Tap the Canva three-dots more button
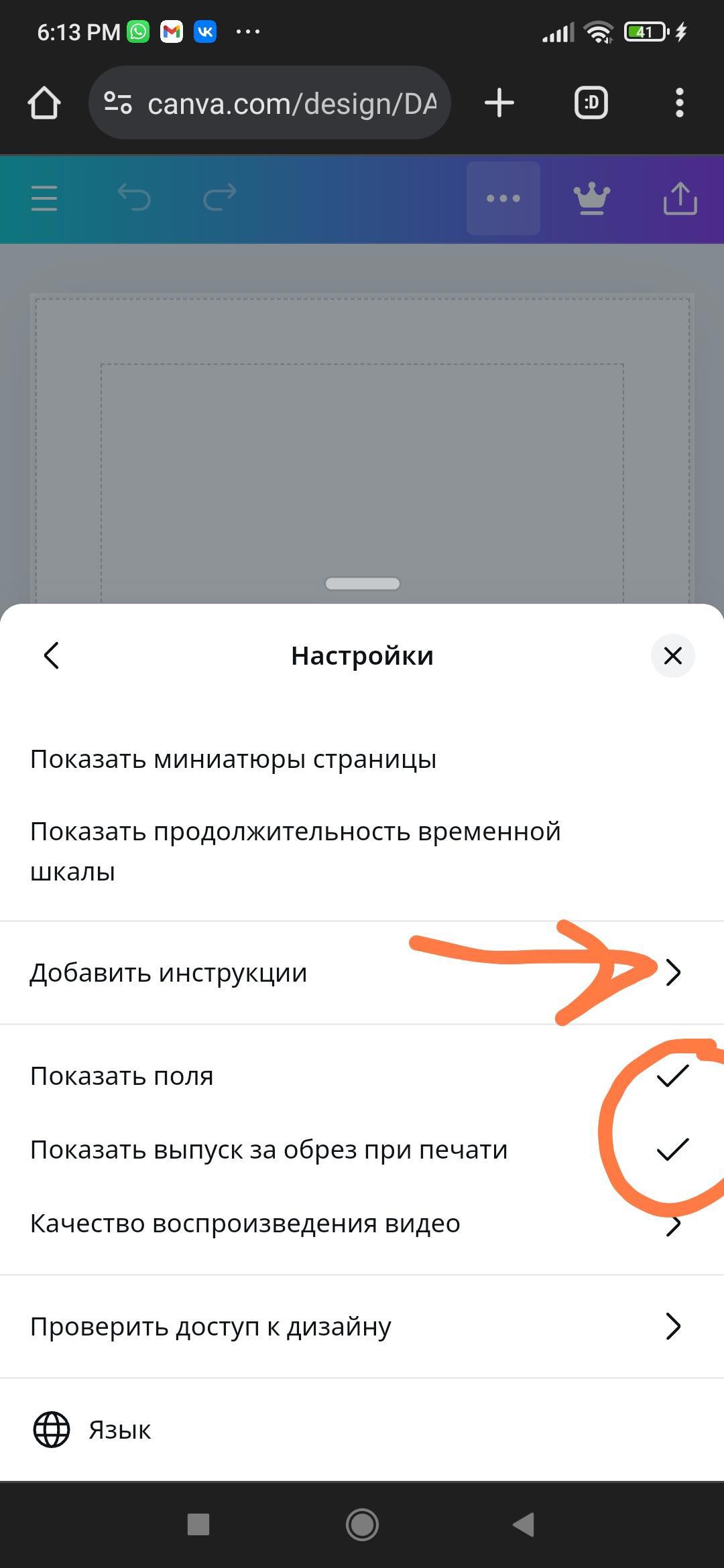 (503, 198)
